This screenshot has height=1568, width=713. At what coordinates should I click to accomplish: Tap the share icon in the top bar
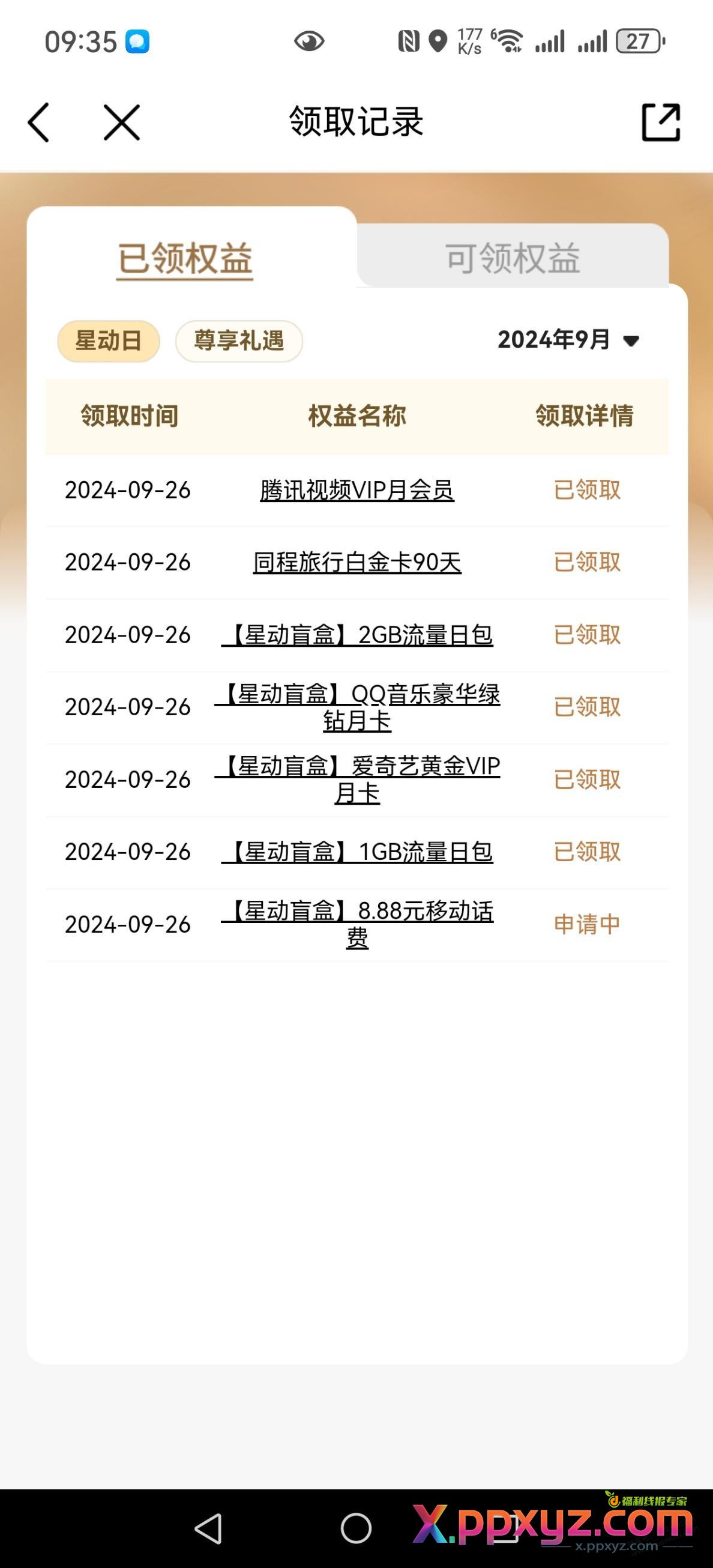(x=661, y=123)
